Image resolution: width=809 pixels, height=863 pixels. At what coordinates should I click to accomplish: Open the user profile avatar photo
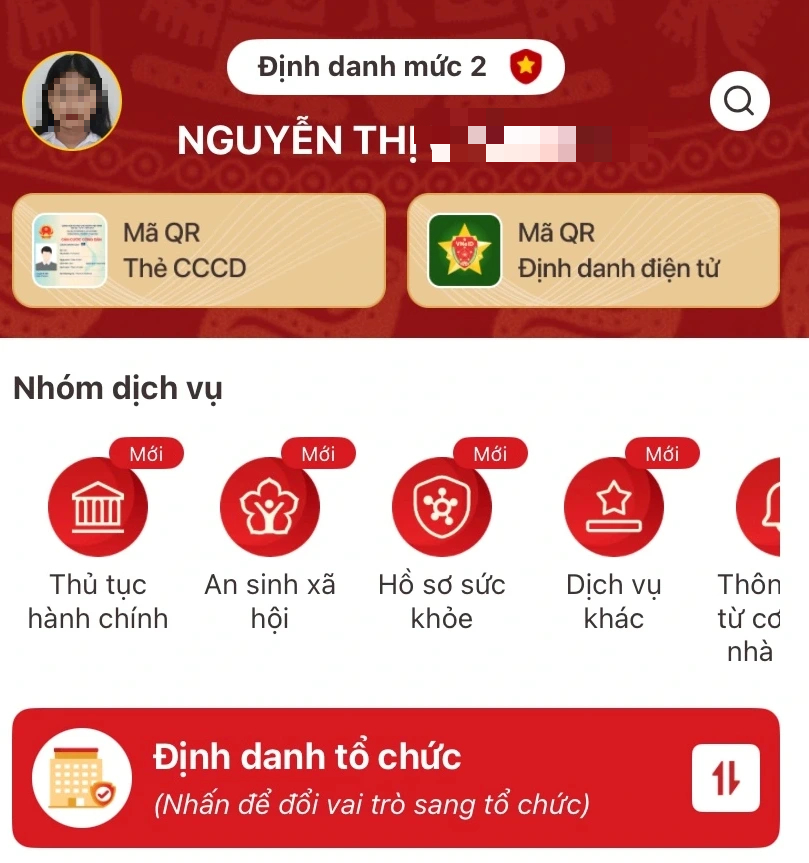[71, 100]
